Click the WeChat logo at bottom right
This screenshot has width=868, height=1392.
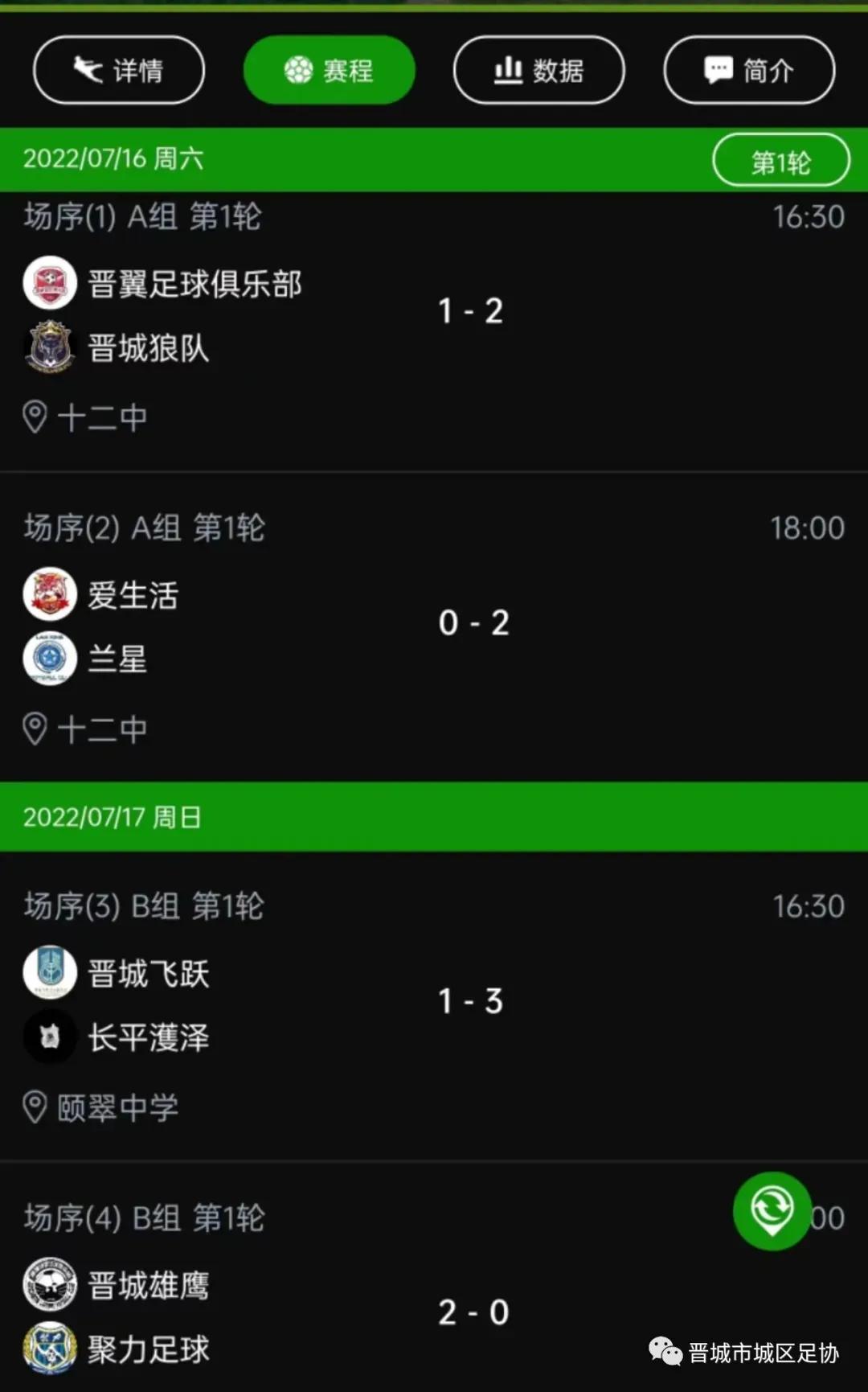(x=664, y=1352)
